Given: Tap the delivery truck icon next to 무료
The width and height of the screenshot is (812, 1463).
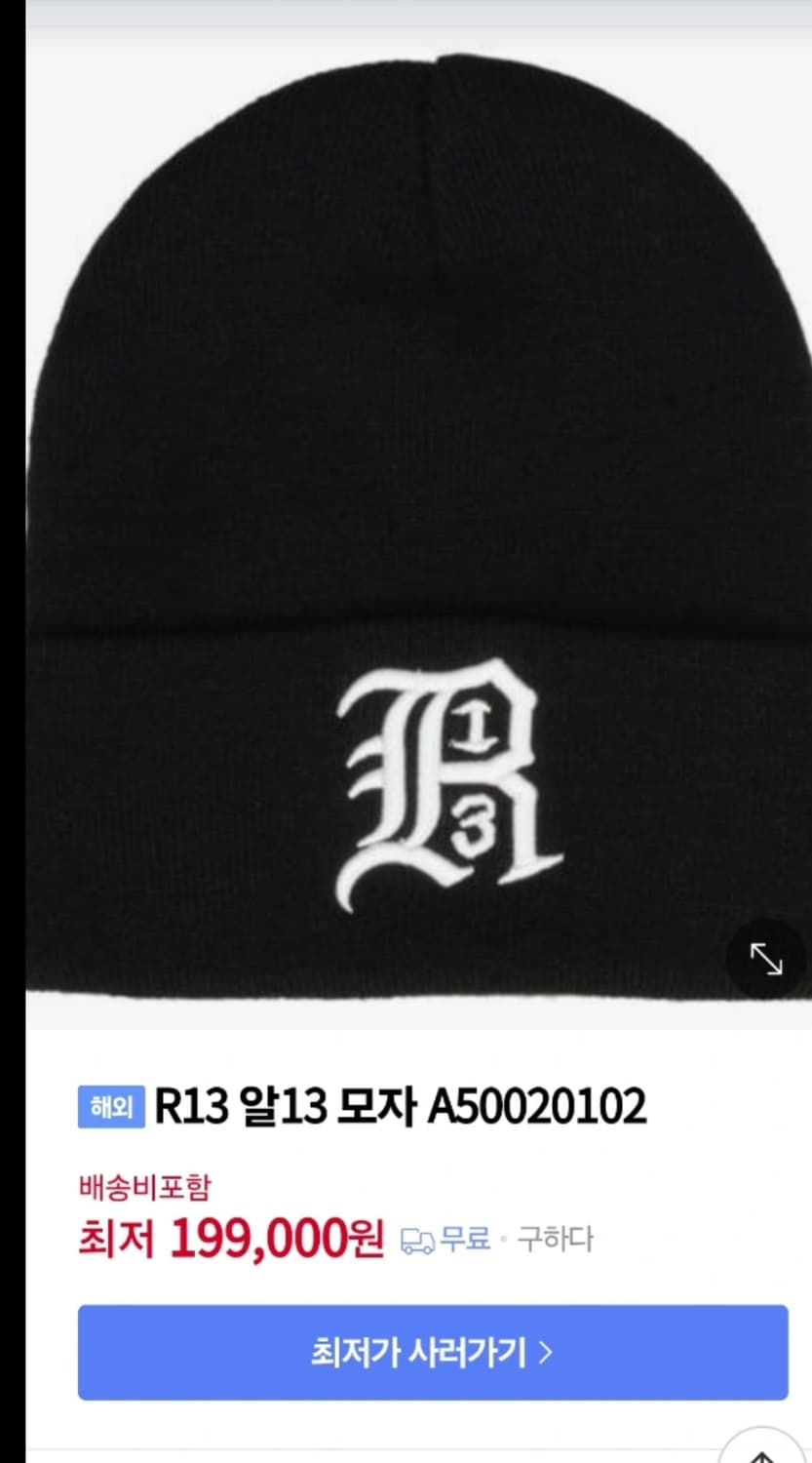Looking at the screenshot, I should click(419, 1239).
